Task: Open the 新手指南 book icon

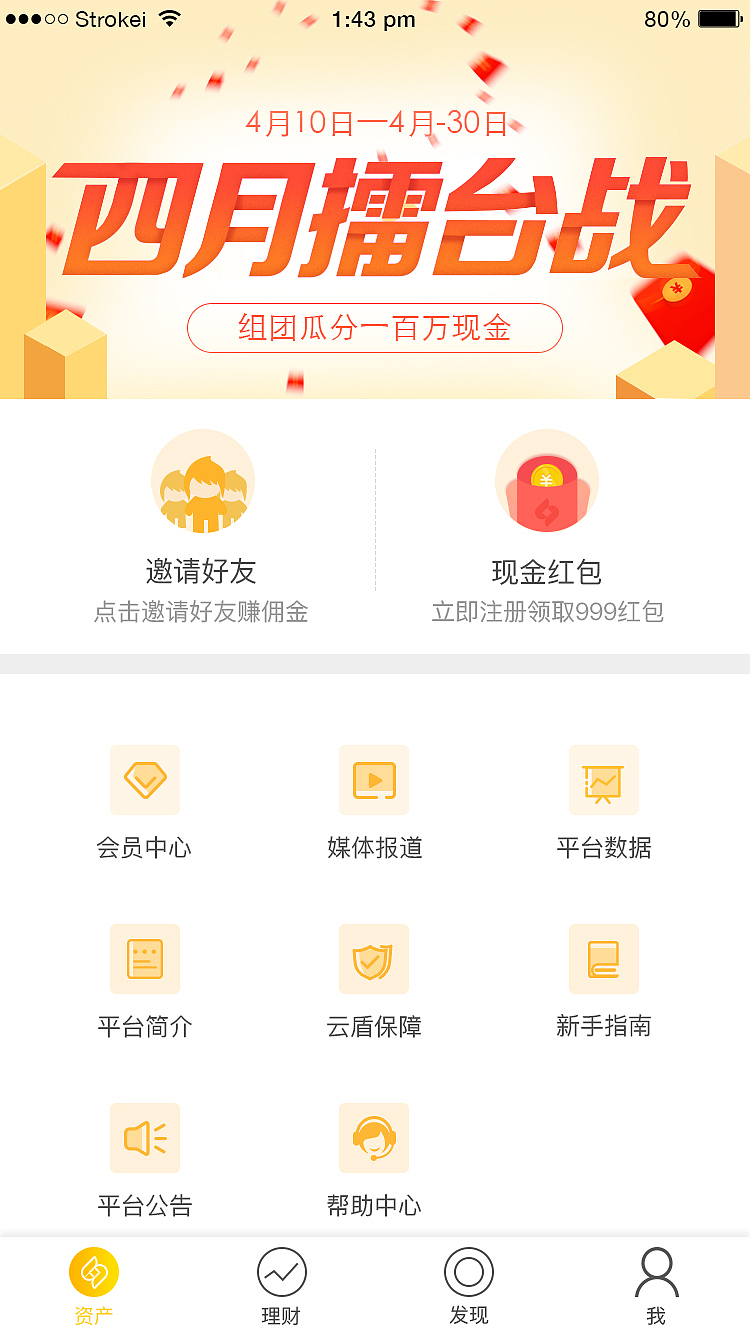Action: (x=604, y=959)
